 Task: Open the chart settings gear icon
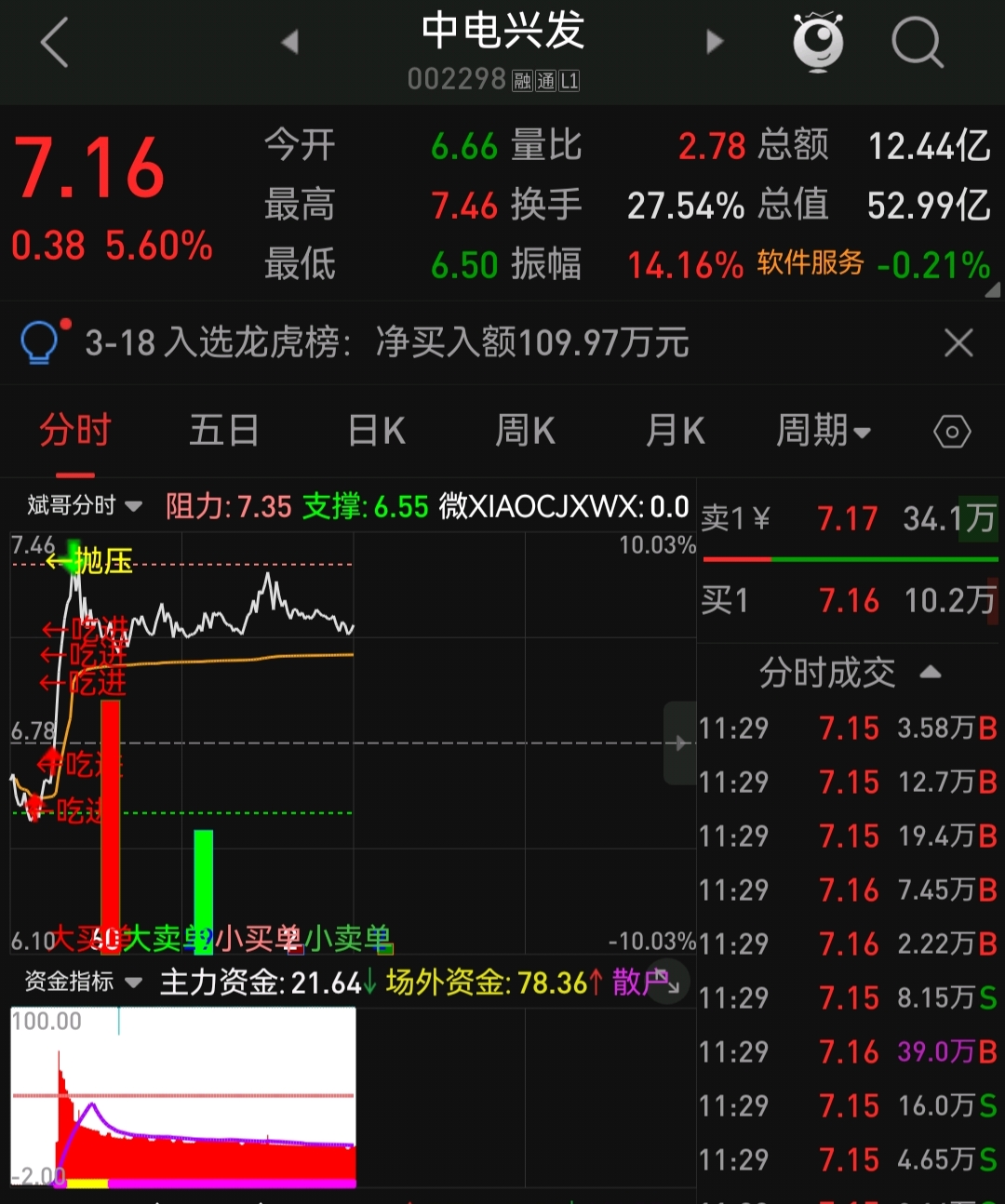point(951,431)
